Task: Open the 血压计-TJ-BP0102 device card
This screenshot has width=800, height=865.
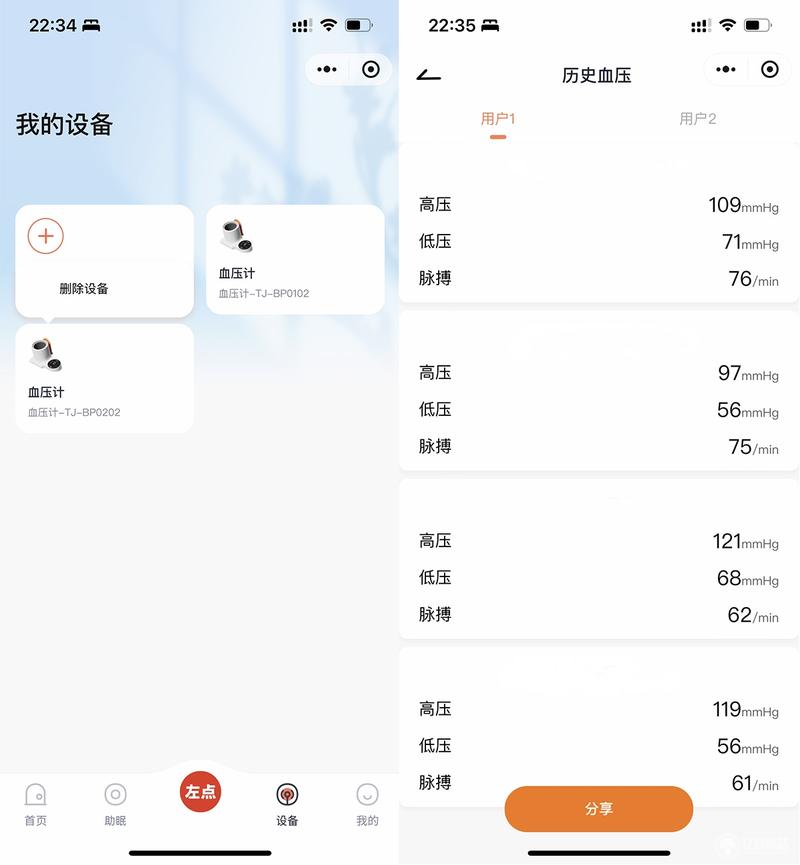Action: click(295, 260)
